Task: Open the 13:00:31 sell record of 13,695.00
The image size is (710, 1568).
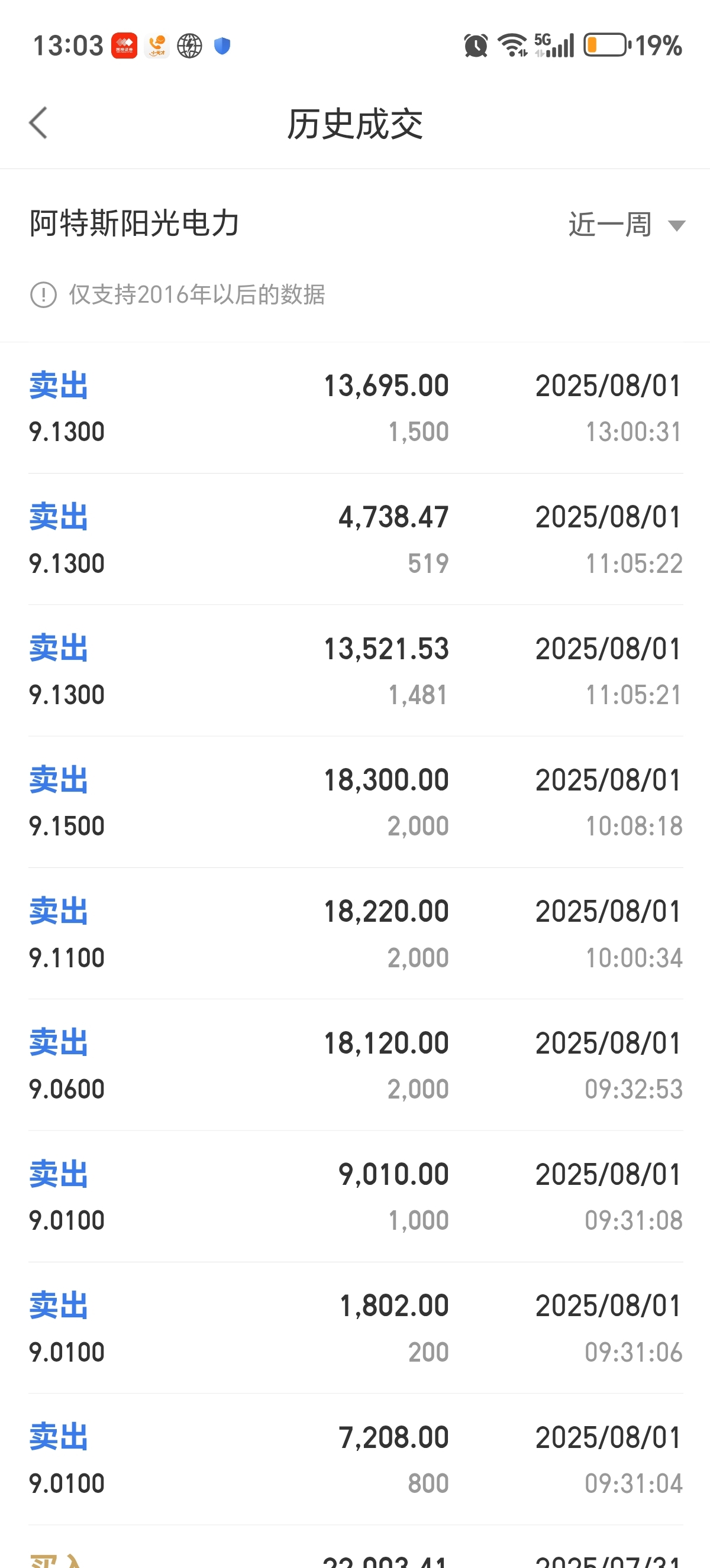Action: coord(355,408)
